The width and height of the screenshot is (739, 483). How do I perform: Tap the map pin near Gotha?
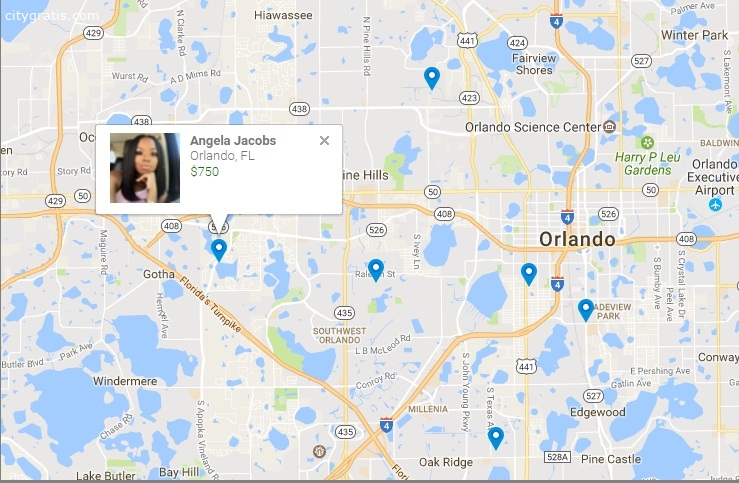click(x=219, y=249)
